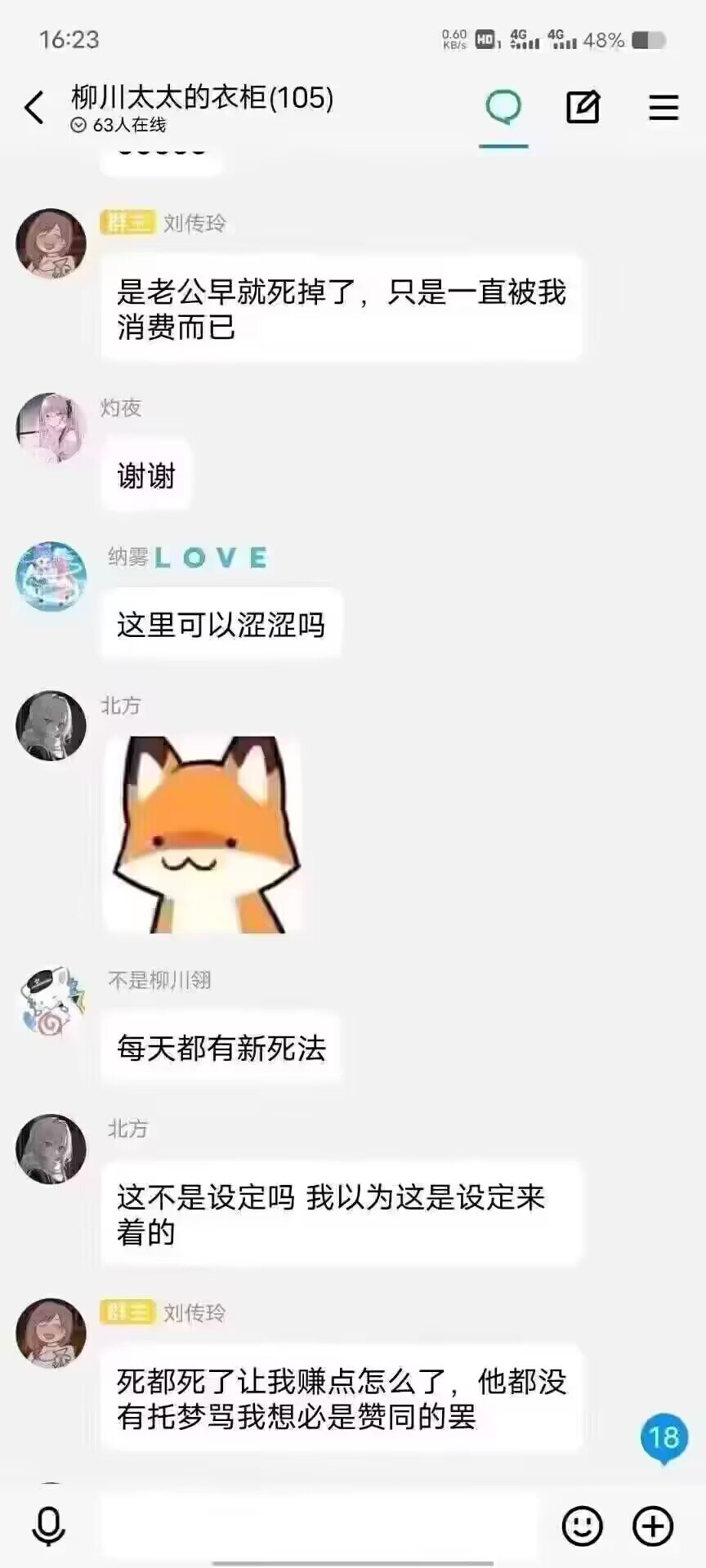Image resolution: width=706 pixels, height=1568 pixels.
Task: Jump to the 18 unread messages
Action: [664, 1437]
